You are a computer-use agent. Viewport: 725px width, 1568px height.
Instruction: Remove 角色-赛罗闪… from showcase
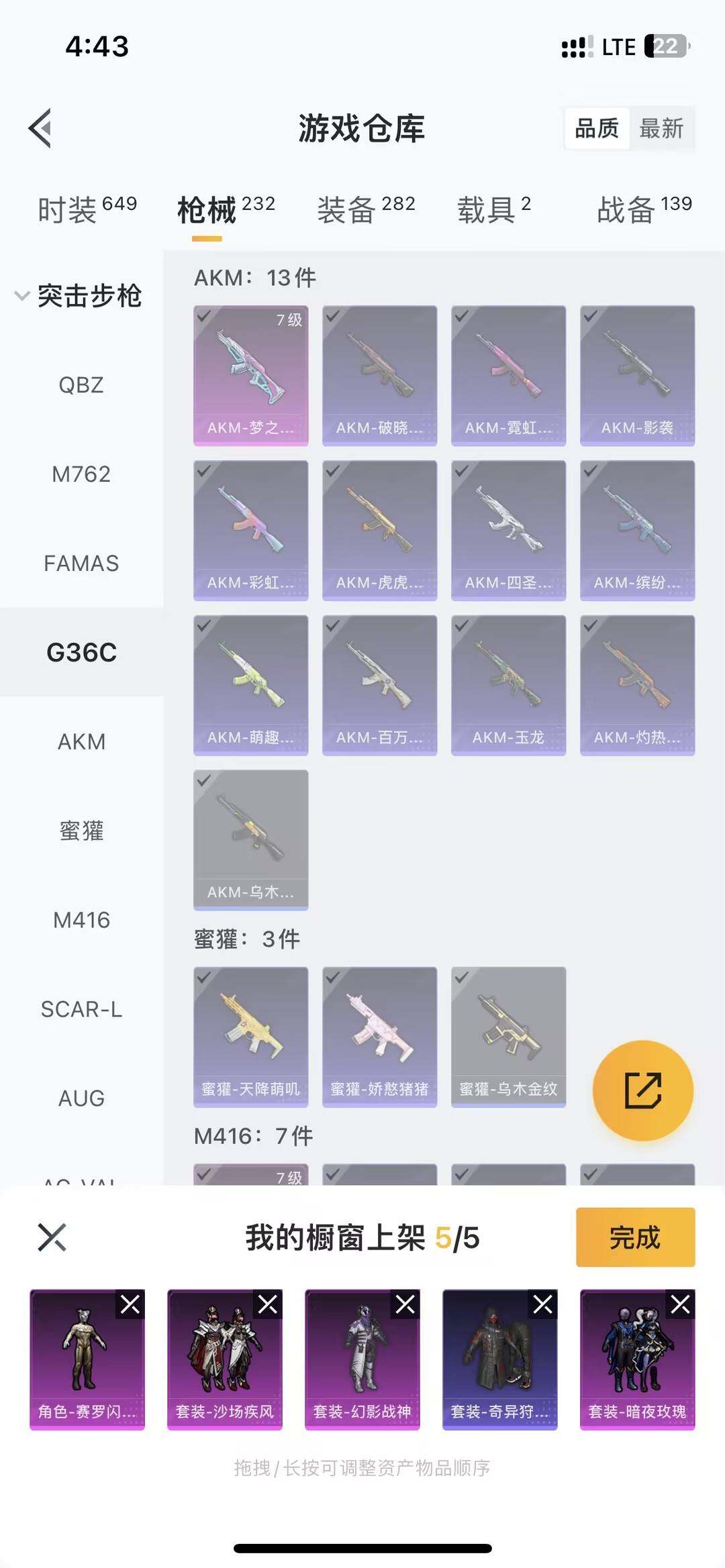point(130,1304)
